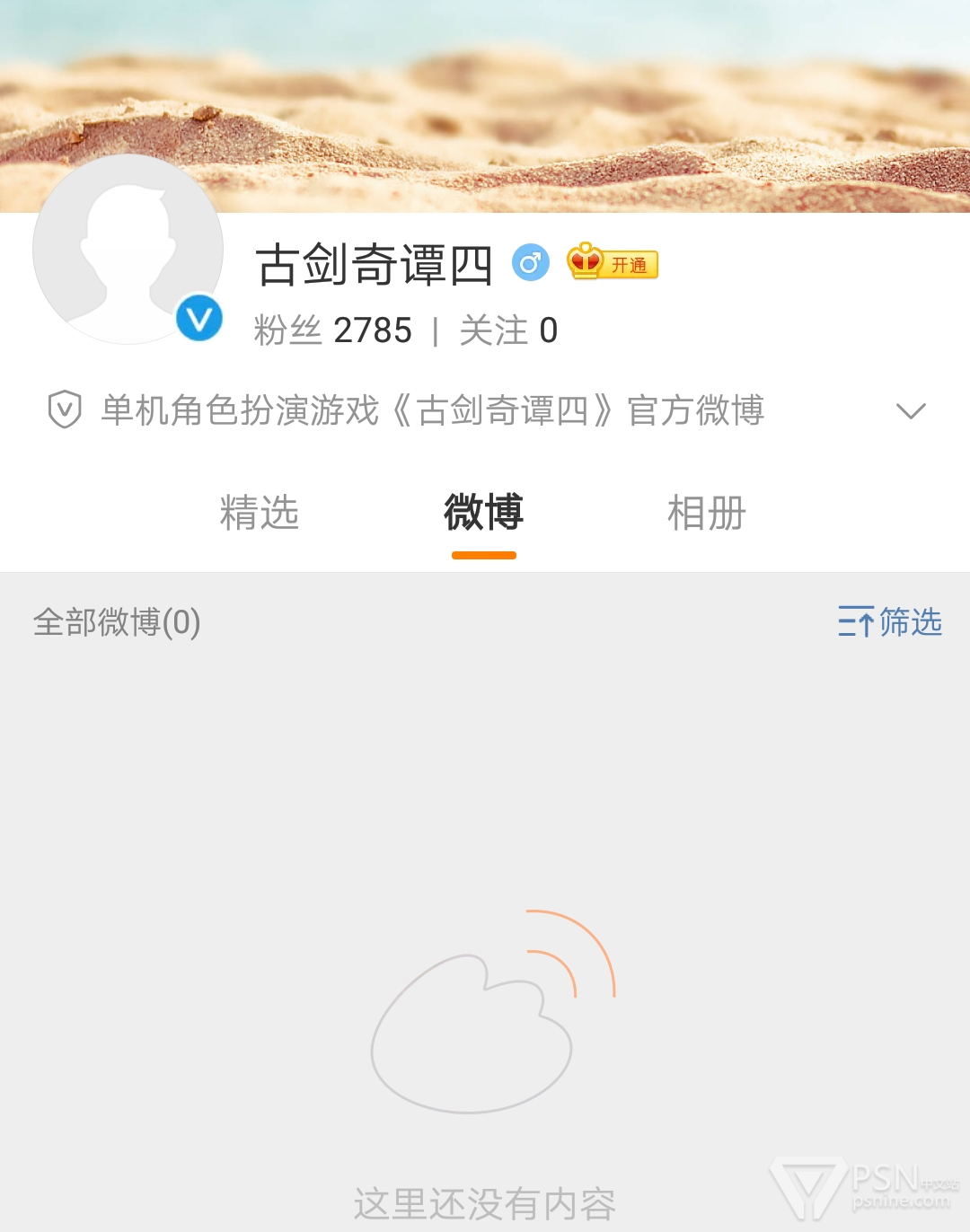The width and height of the screenshot is (970, 1232).
Task: View the 粉丝 2785 followers list
Action: [333, 330]
